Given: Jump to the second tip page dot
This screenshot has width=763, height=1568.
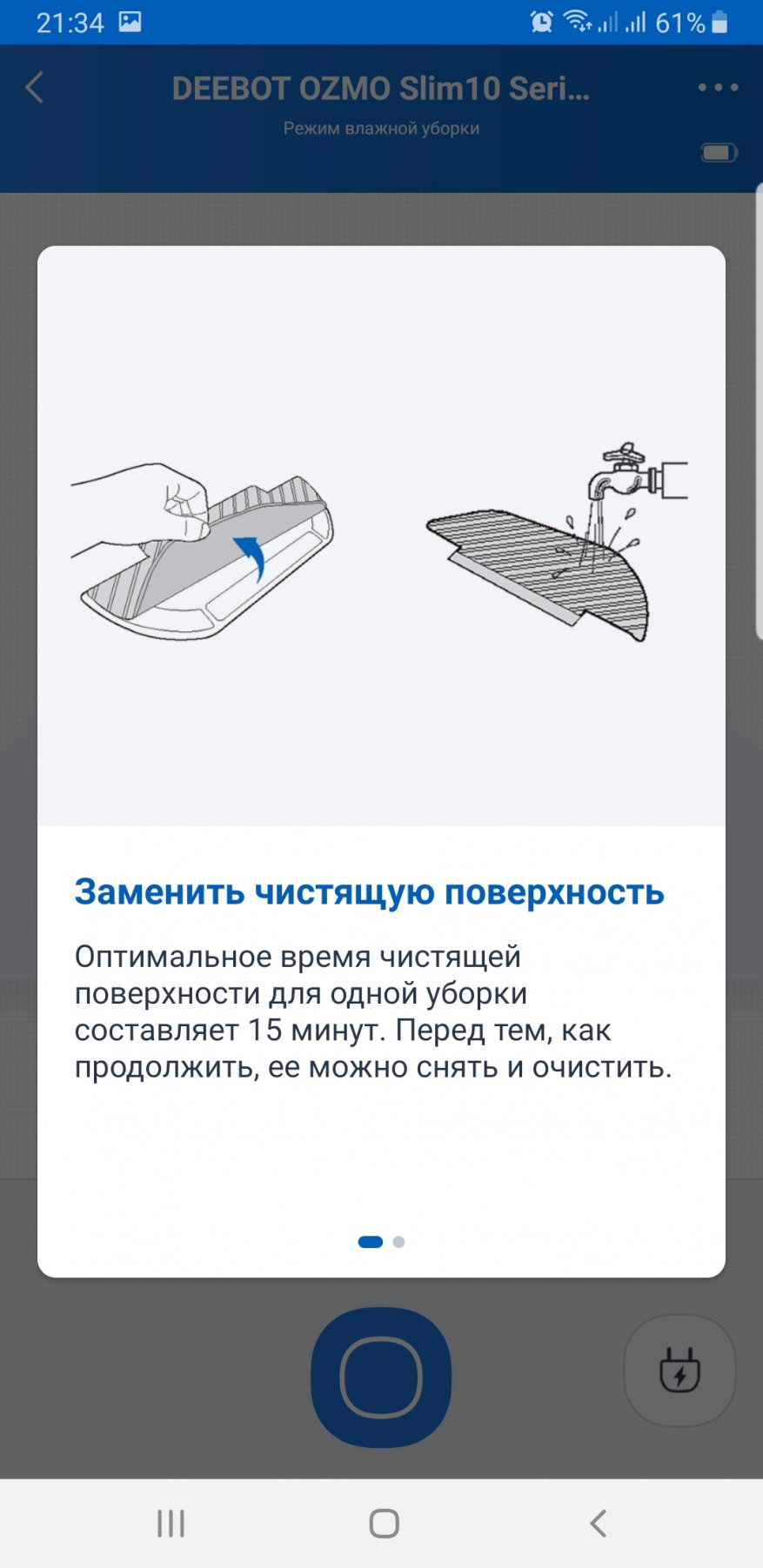Looking at the screenshot, I should point(398,1242).
